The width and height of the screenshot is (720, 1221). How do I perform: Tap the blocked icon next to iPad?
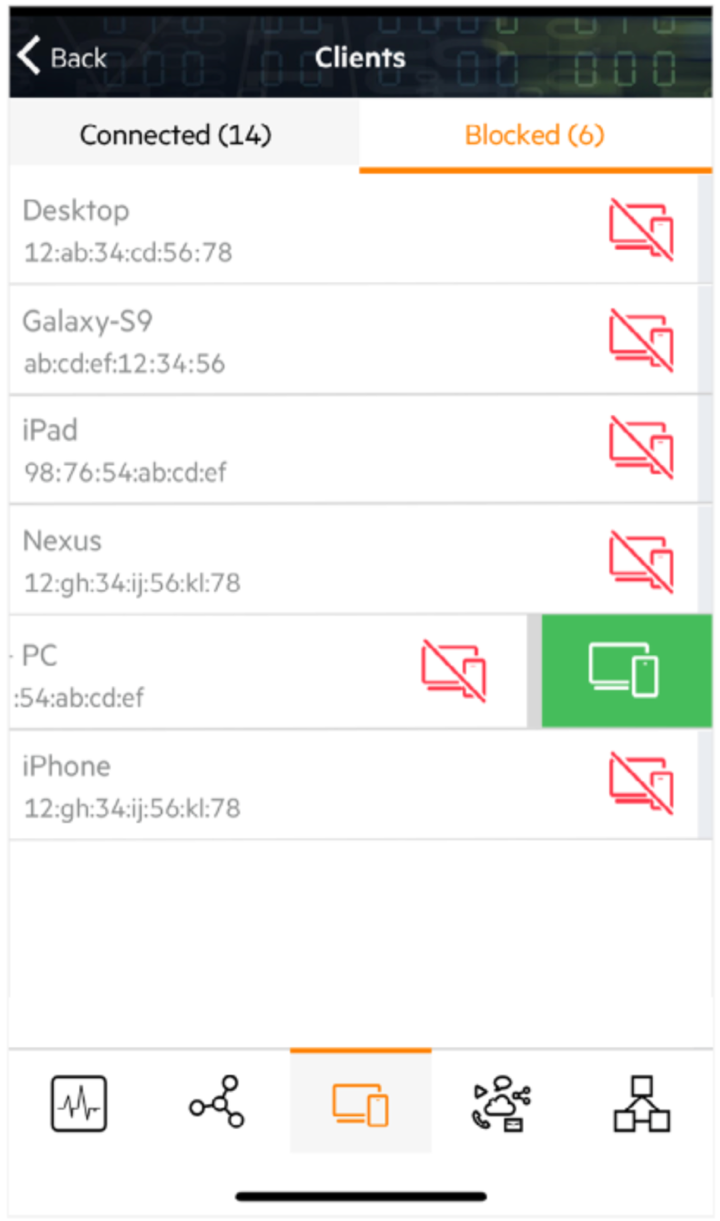[642, 449]
